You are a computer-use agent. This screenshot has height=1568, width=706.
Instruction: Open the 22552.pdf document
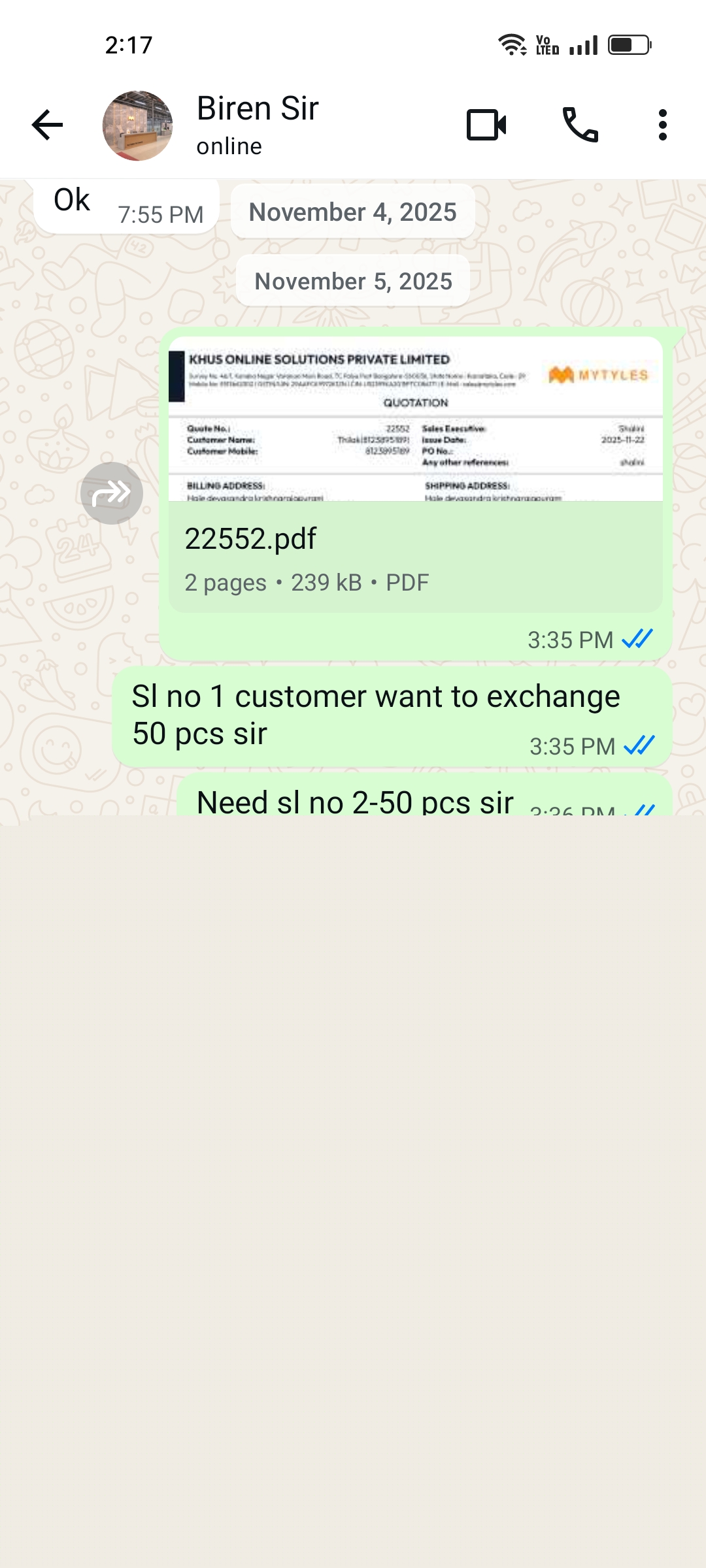pyautogui.click(x=415, y=555)
